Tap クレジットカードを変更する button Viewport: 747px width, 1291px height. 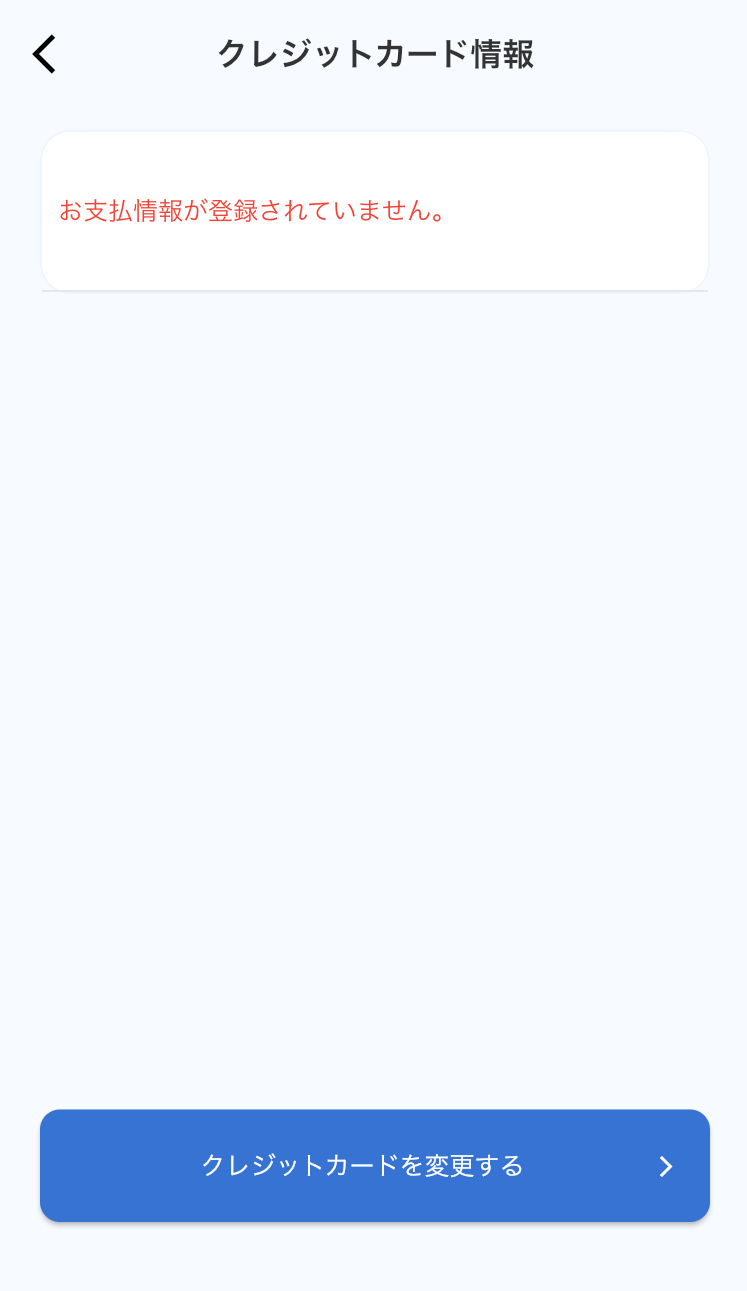click(x=375, y=1165)
